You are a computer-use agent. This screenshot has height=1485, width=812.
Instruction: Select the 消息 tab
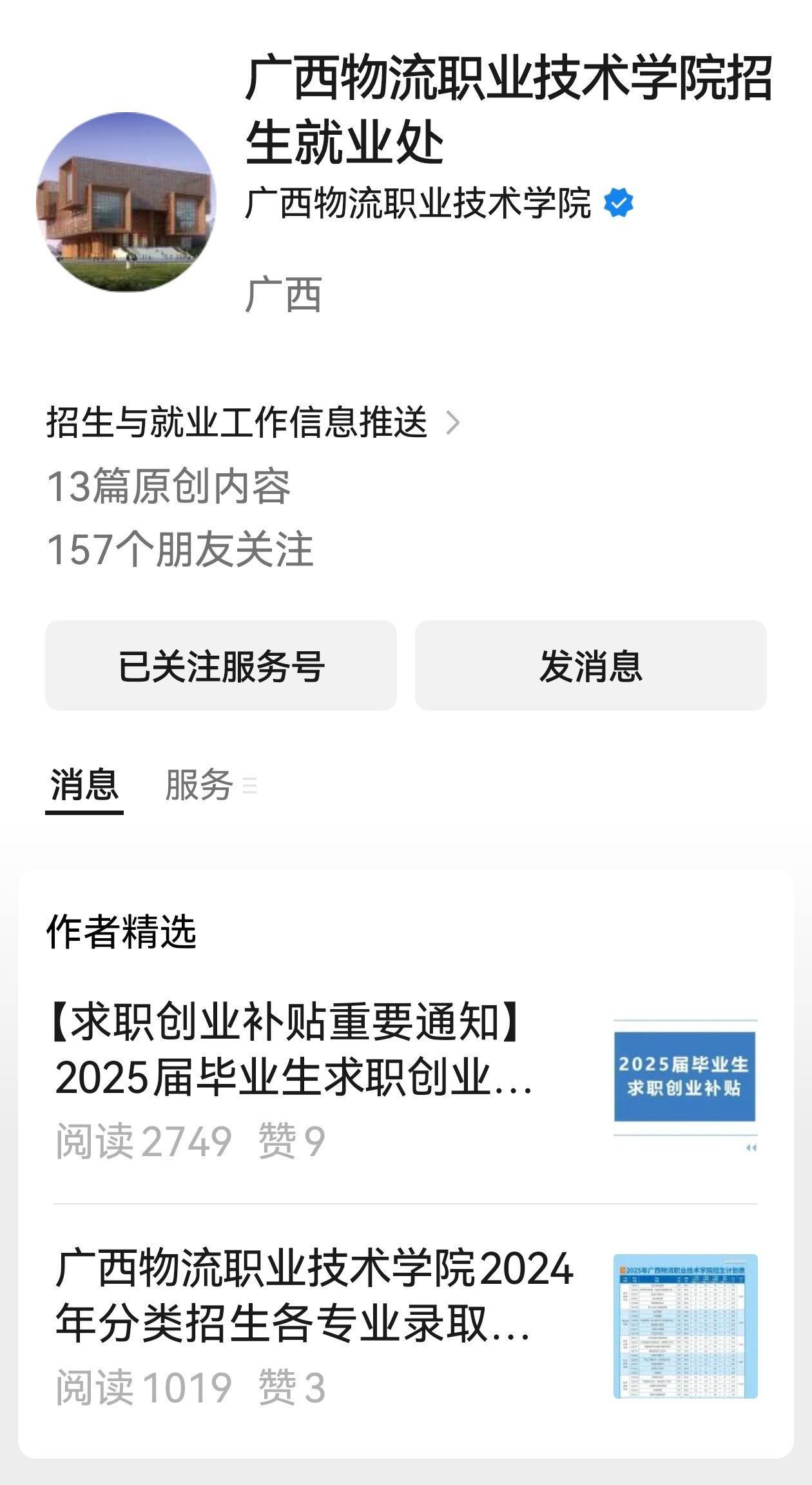tap(84, 785)
